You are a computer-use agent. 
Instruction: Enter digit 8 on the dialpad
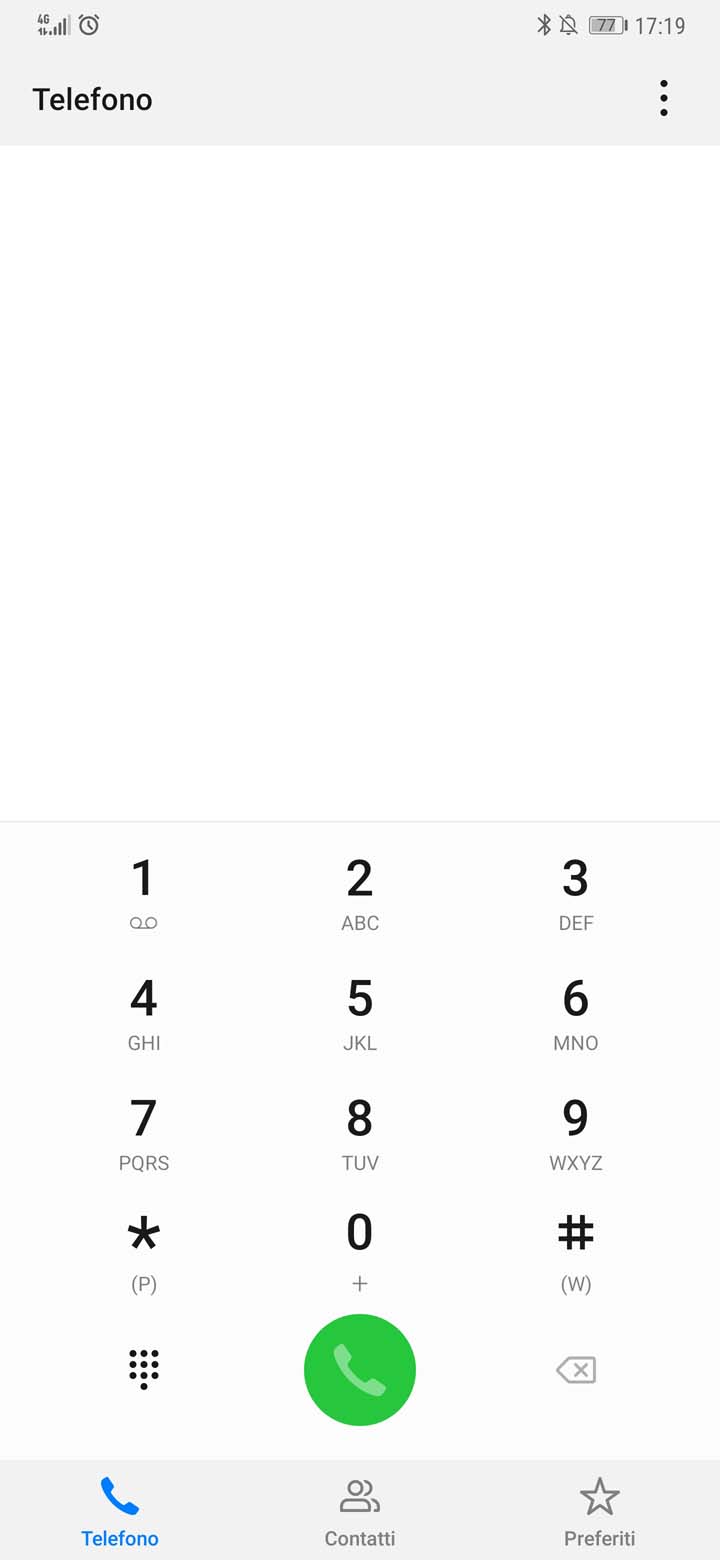[360, 1134]
